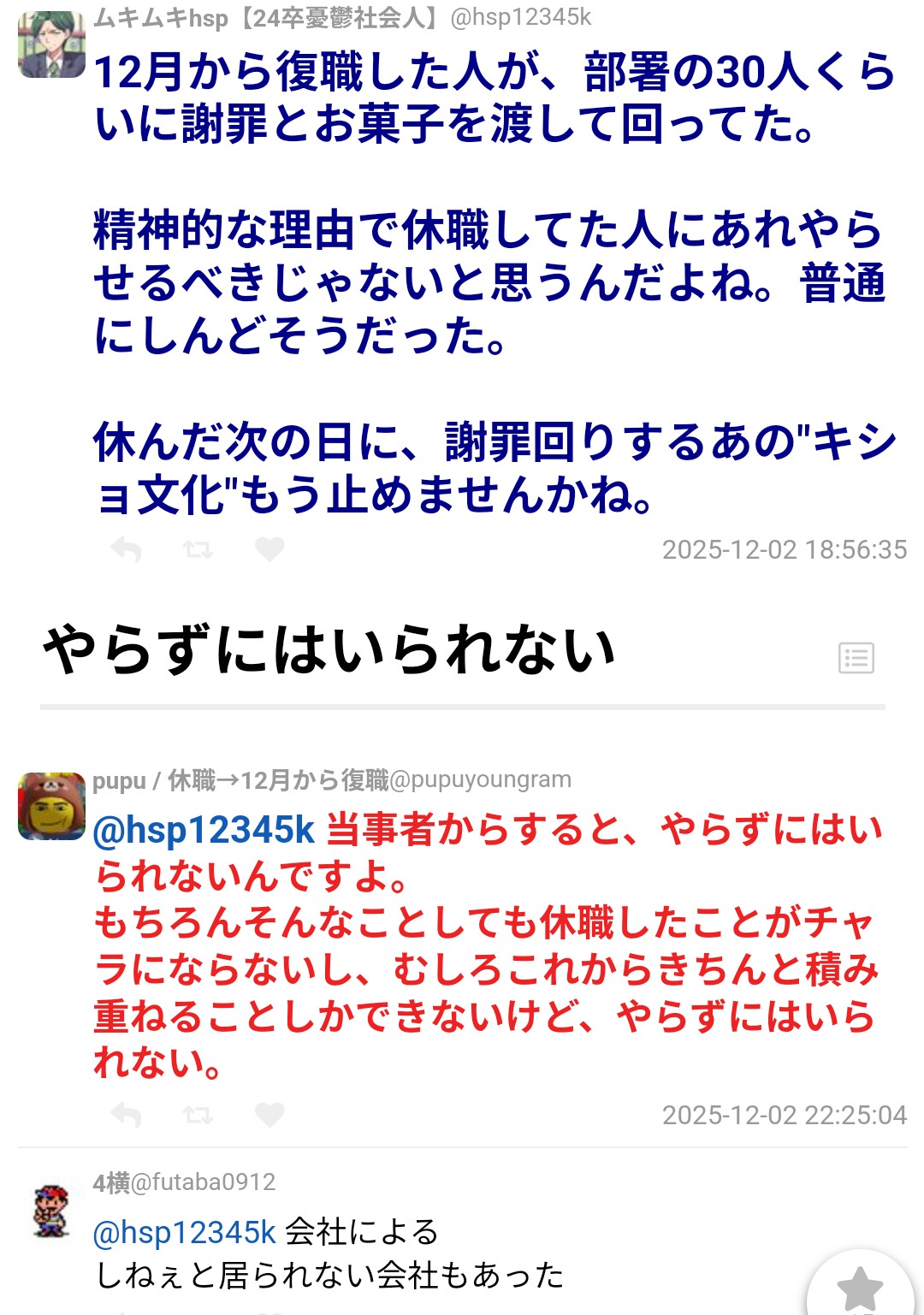Like pupu's tweet

(x=269, y=1115)
